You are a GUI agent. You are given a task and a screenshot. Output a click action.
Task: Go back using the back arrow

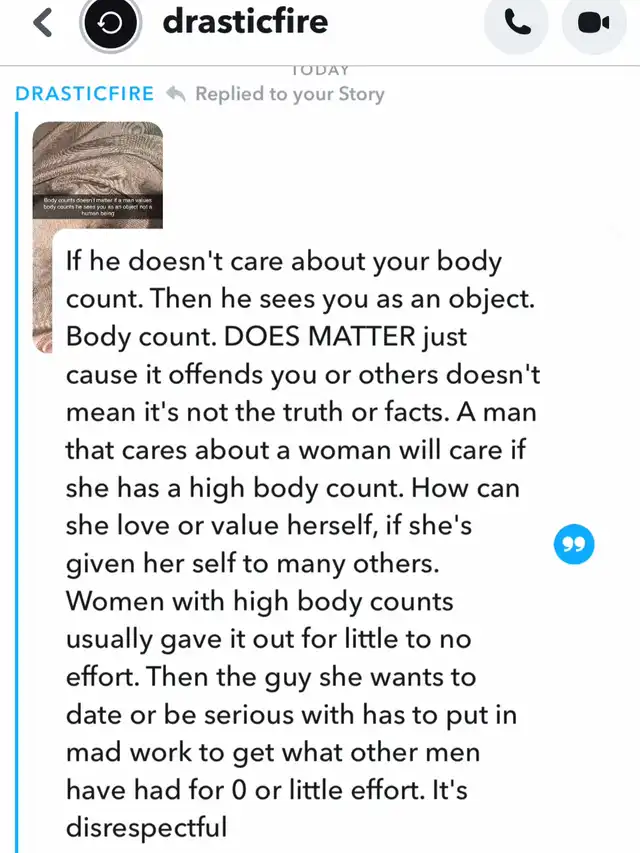(x=43, y=23)
